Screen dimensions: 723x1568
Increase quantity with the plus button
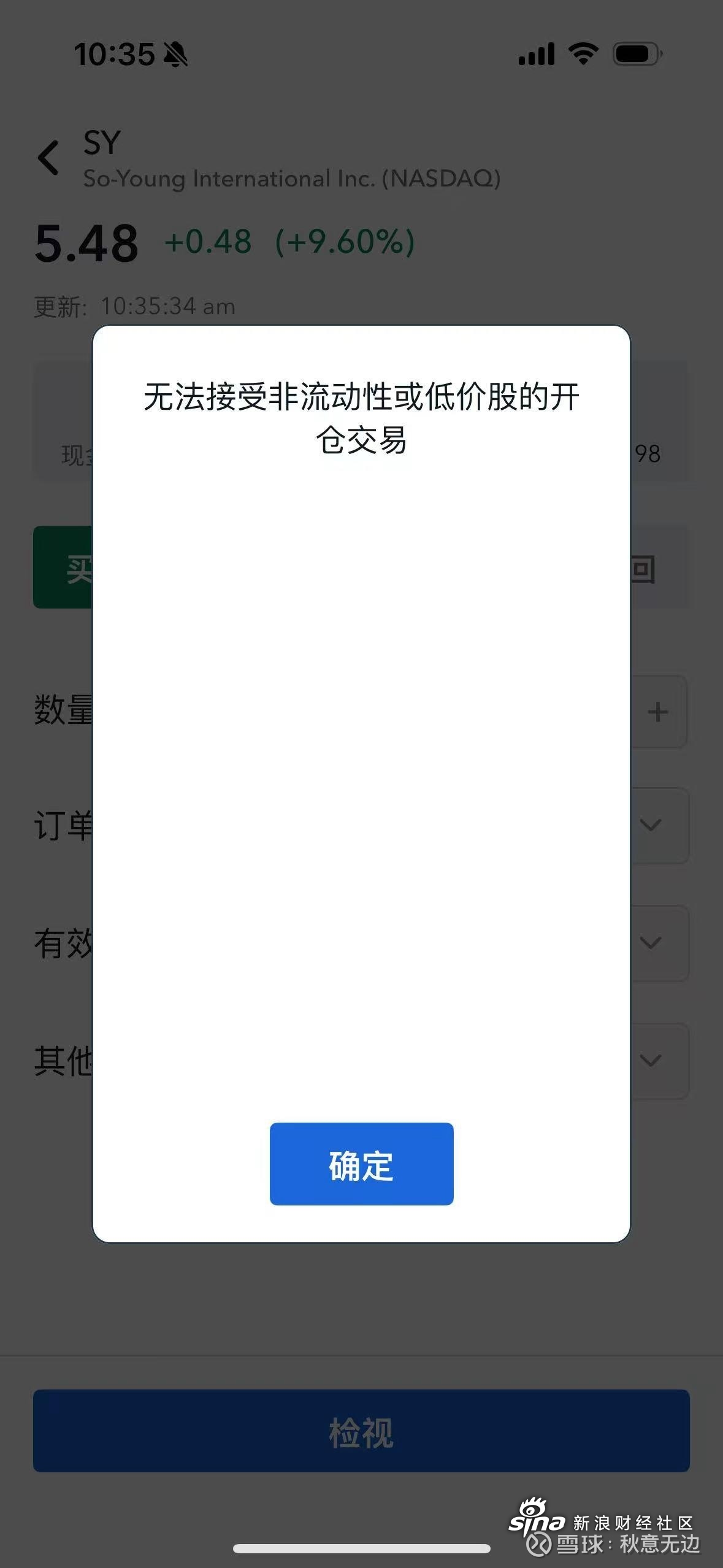[x=658, y=712]
